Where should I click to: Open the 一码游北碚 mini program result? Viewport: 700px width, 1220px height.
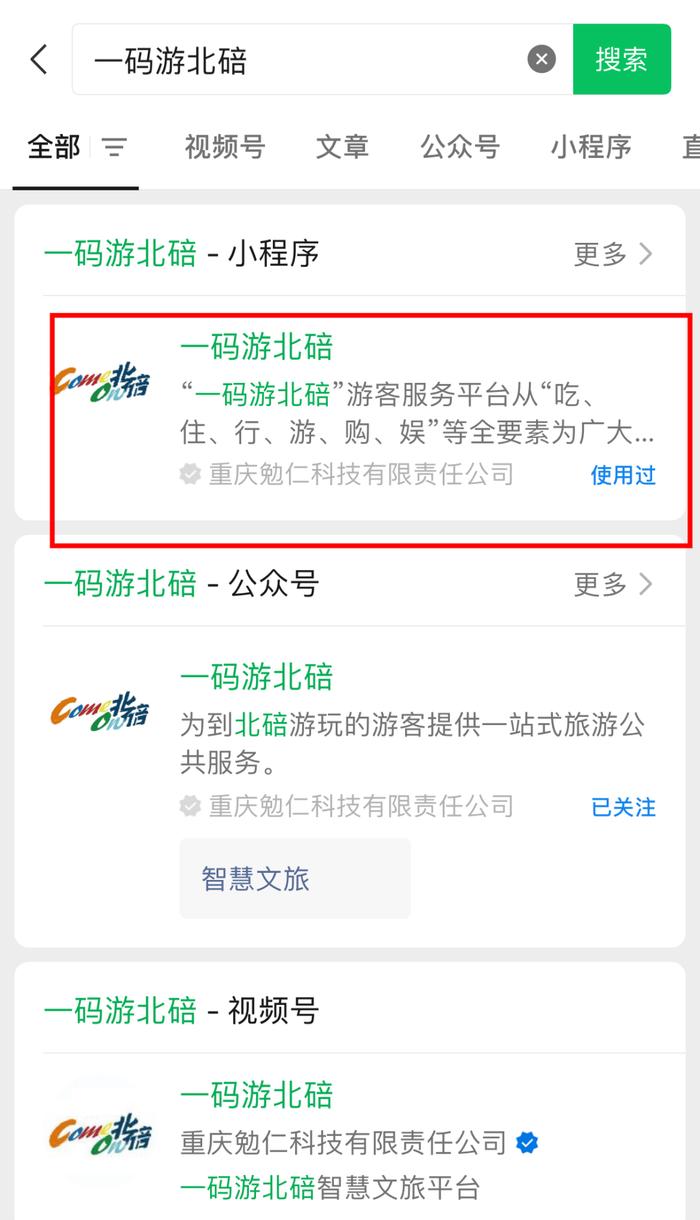pyautogui.click(x=350, y=417)
